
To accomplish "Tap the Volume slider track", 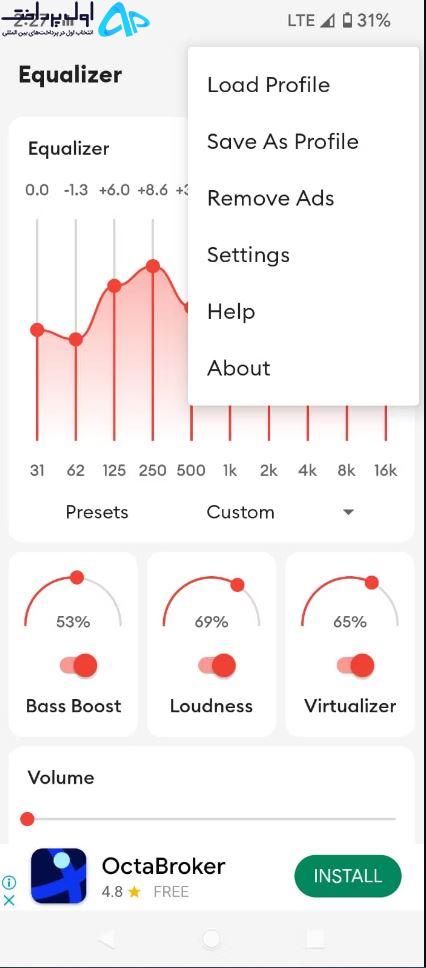I will tap(211, 819).
